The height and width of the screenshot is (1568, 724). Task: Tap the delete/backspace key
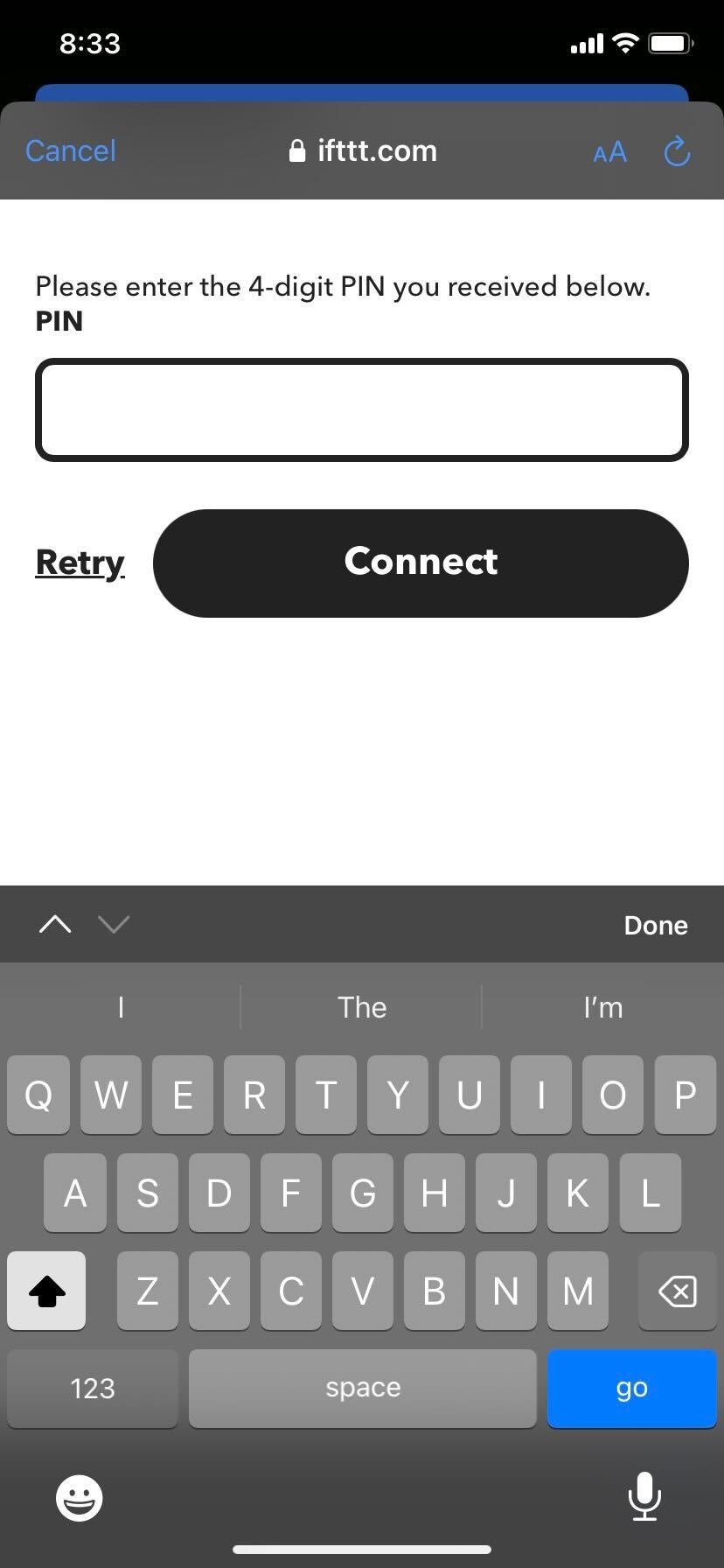coord(676,1291)
